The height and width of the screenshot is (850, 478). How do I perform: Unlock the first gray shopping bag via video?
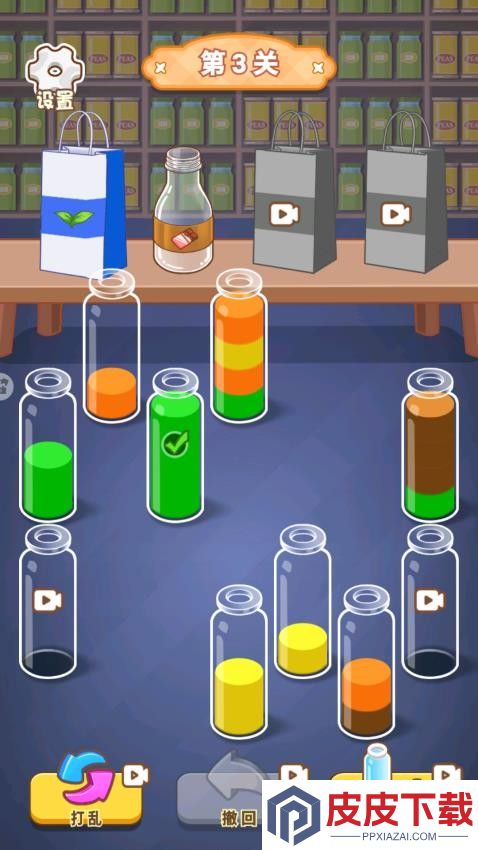tap(295, 194)
